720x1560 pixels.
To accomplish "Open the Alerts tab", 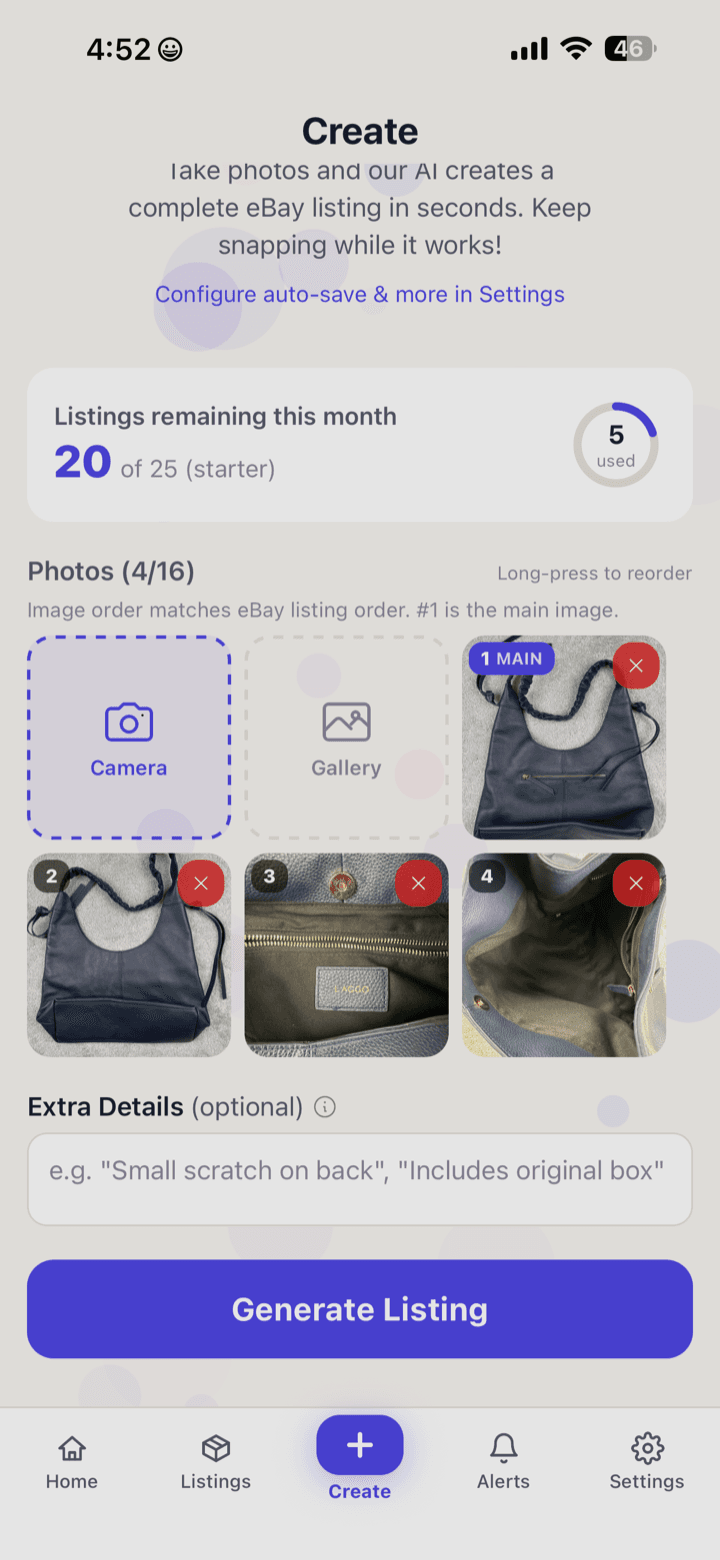I will [x=503, y=1463].
